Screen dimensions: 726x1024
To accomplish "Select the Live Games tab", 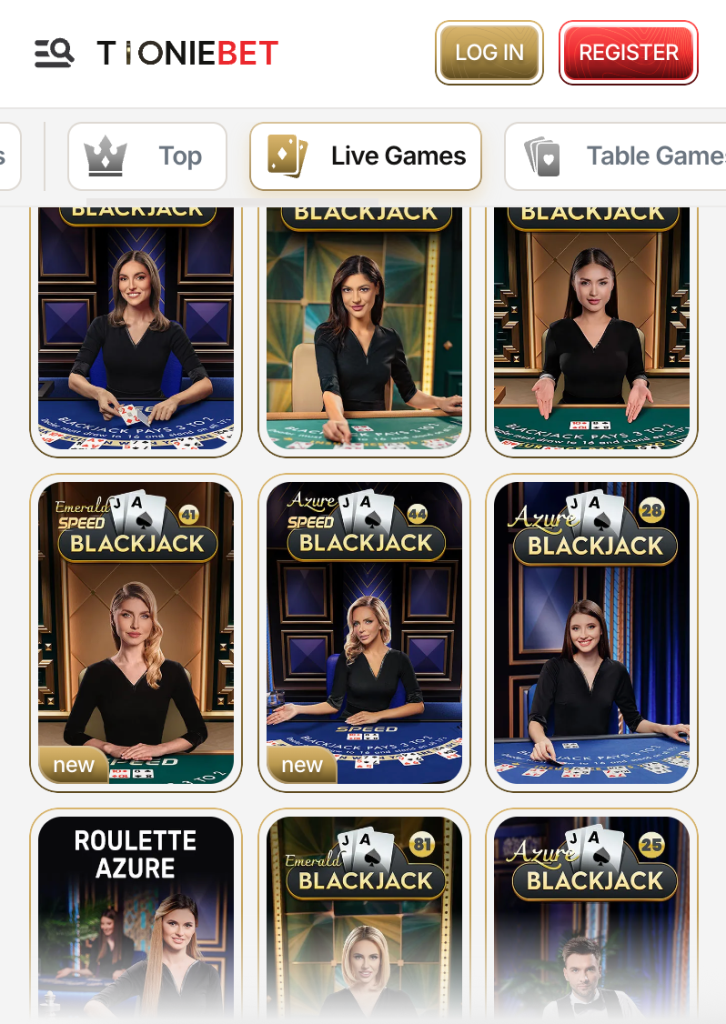I will click(366, 156).
